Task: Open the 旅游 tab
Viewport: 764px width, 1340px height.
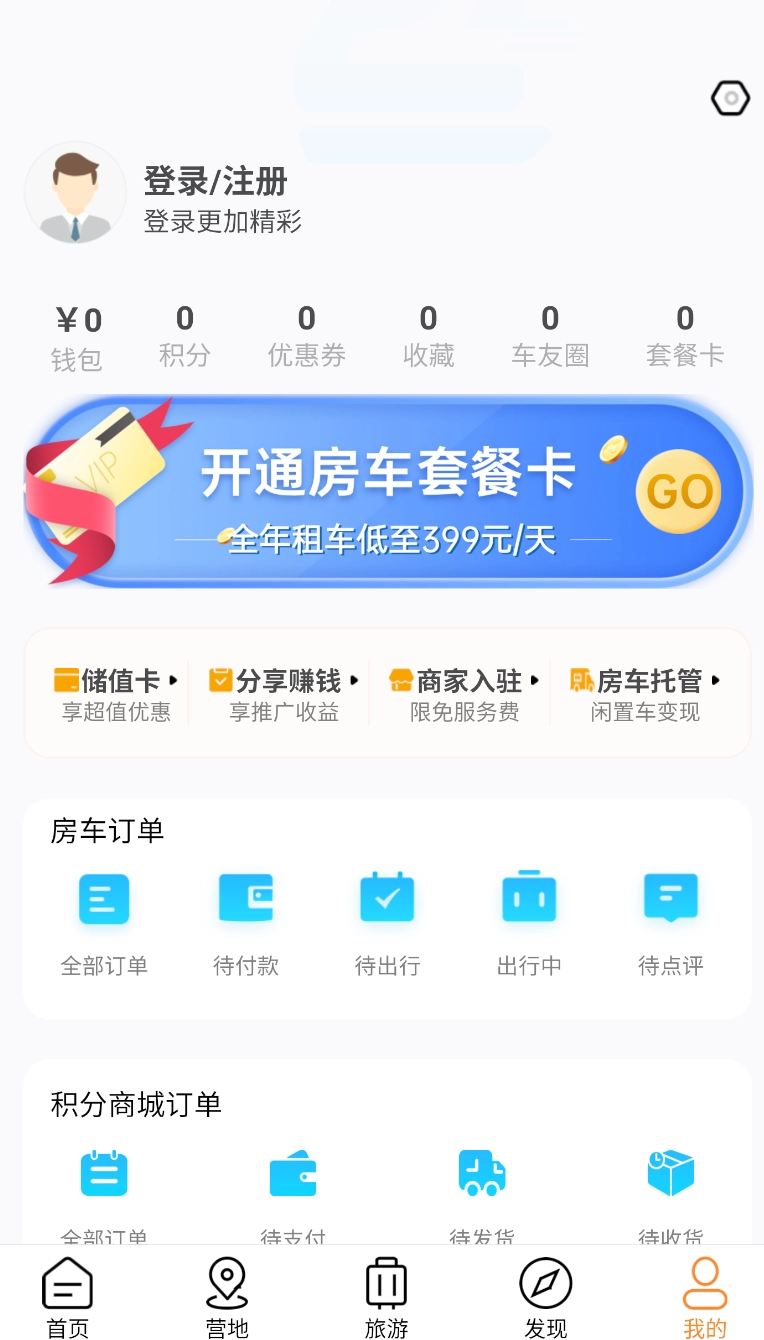Action: [x=386, y=1295]
